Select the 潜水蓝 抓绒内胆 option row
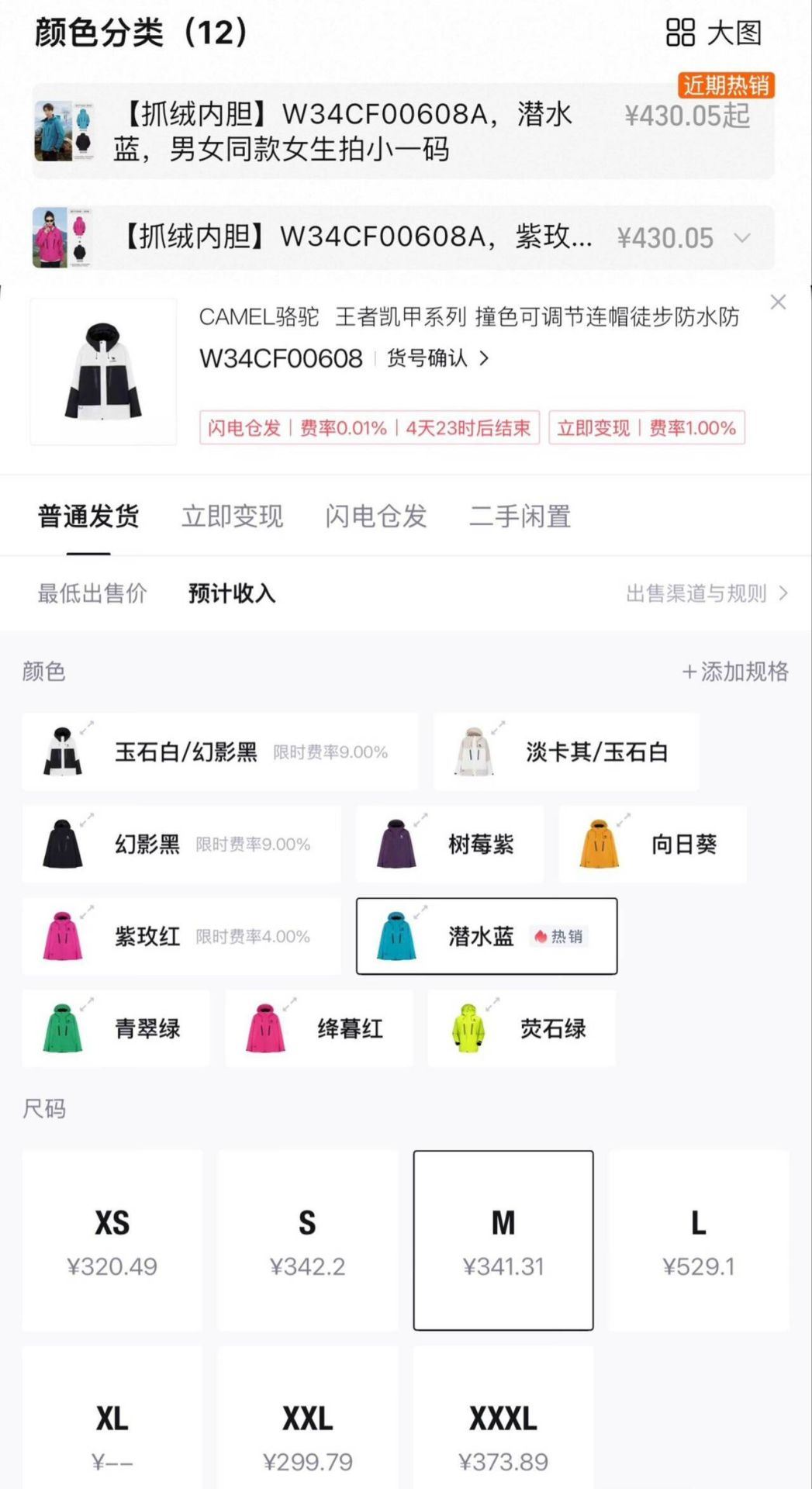This screenshot has width=812, height=1489. (403, 131)
